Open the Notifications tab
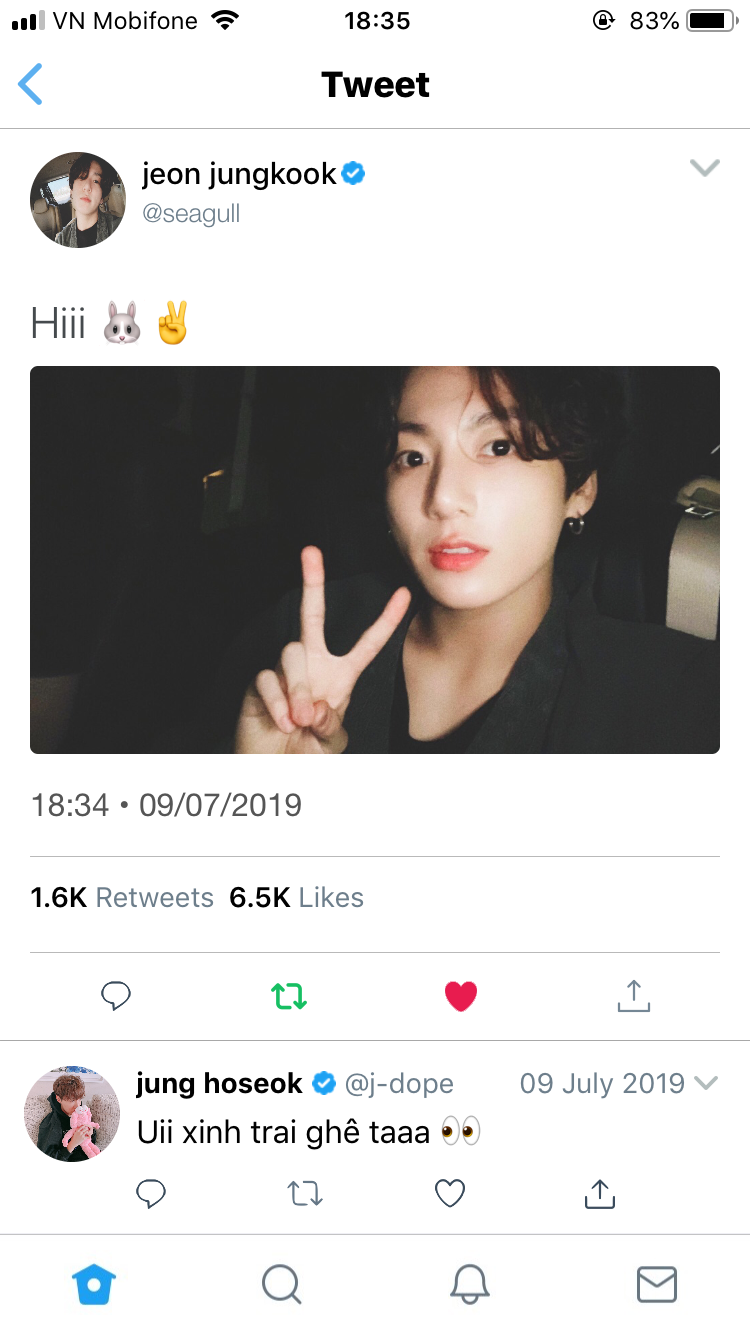Viewport: 750px width, 1334px height. click(468, 1284)
